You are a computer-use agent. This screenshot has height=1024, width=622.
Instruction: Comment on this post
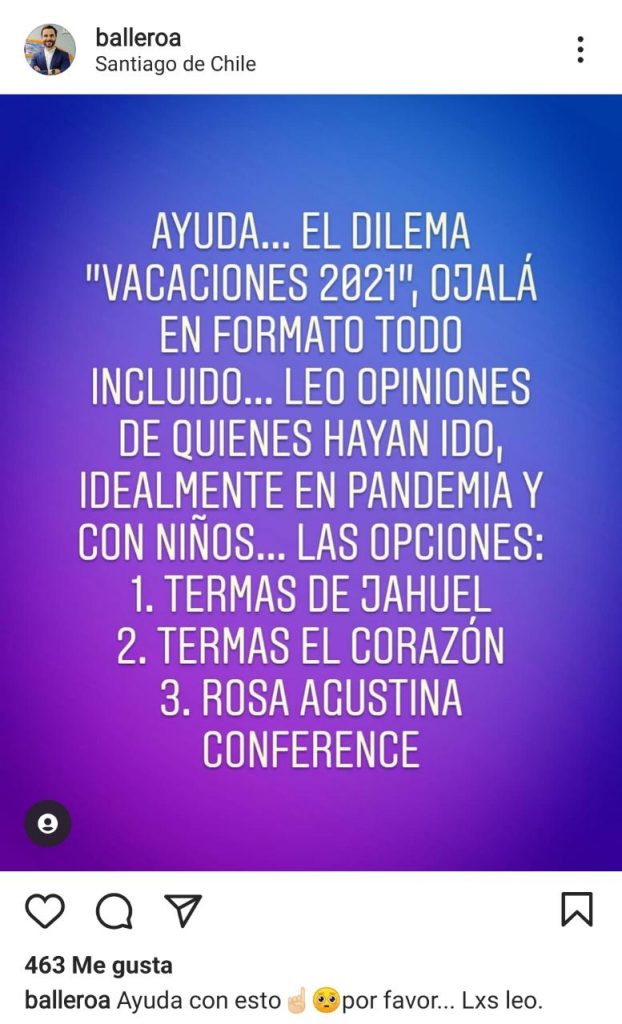114,910
